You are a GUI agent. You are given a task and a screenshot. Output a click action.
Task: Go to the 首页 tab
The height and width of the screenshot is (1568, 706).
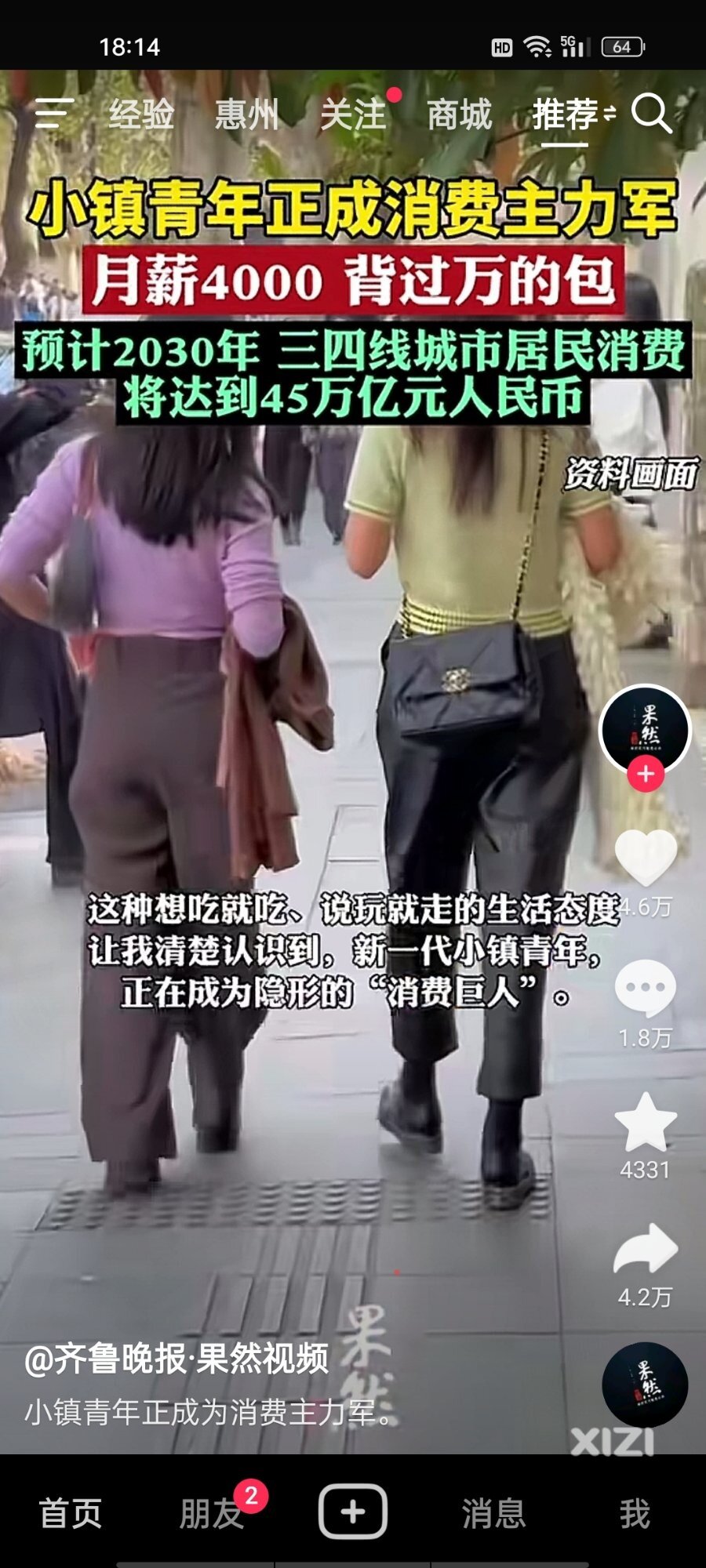tap(71, 1513)
